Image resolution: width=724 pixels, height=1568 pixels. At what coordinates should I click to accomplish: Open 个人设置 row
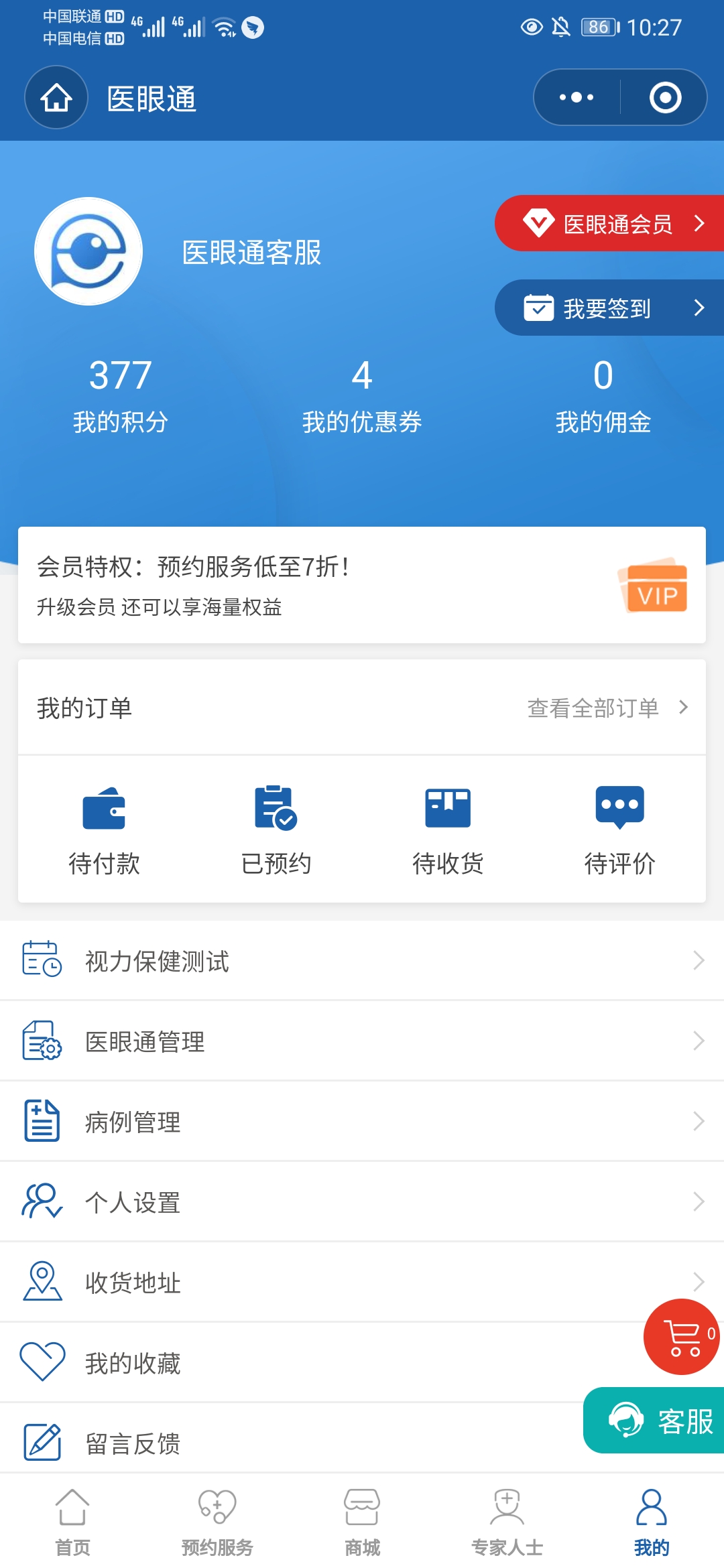[x=362, y=1202]
